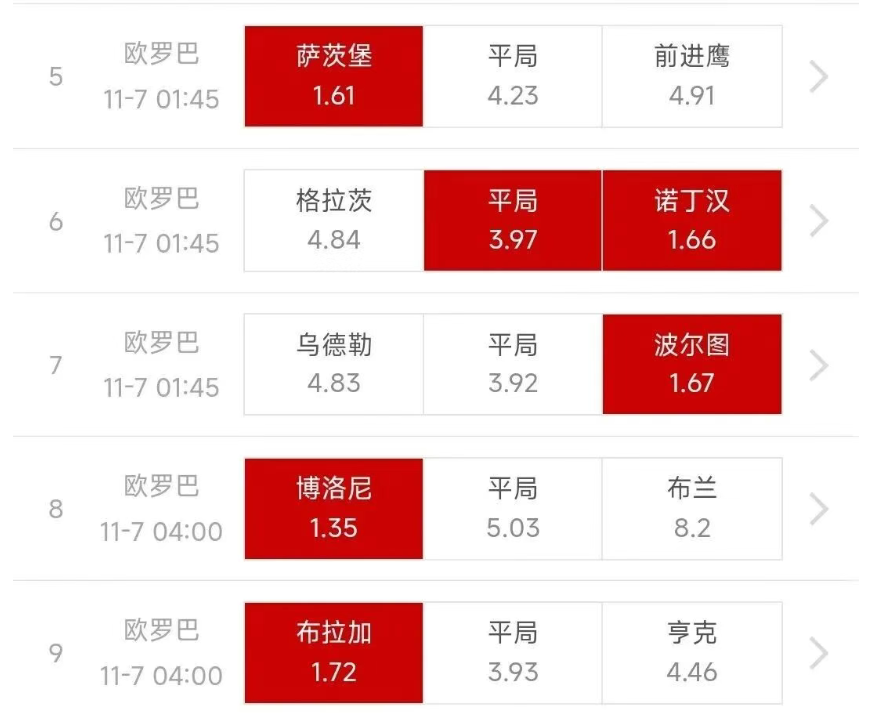Pick 平局 at 5.03 for 博洛尼 match
This screenshot has width=874, height=723.
[x=512, y=508]
